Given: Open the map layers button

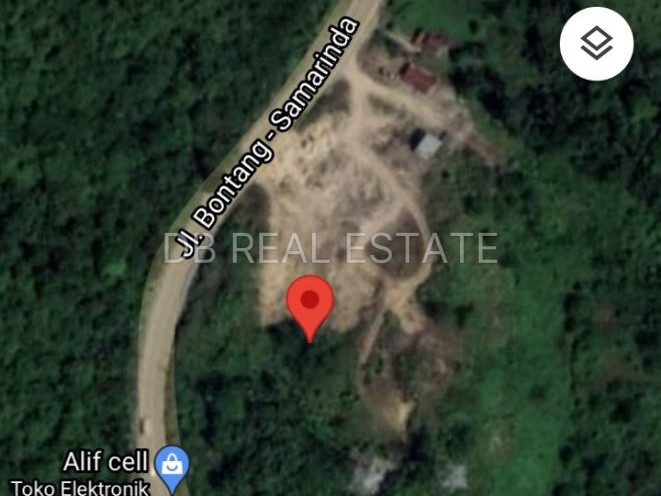Looking at the screenshot, I should (596, 44).
